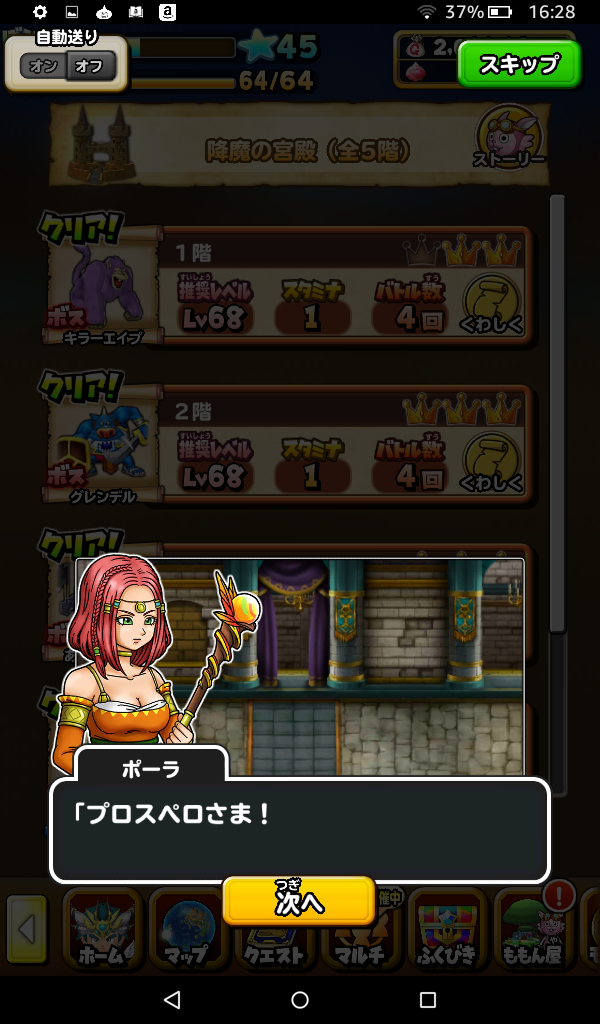Tap the Android back button
Image resolution: width=600 pixels, height=1024 pixels.
pos(171,999)
